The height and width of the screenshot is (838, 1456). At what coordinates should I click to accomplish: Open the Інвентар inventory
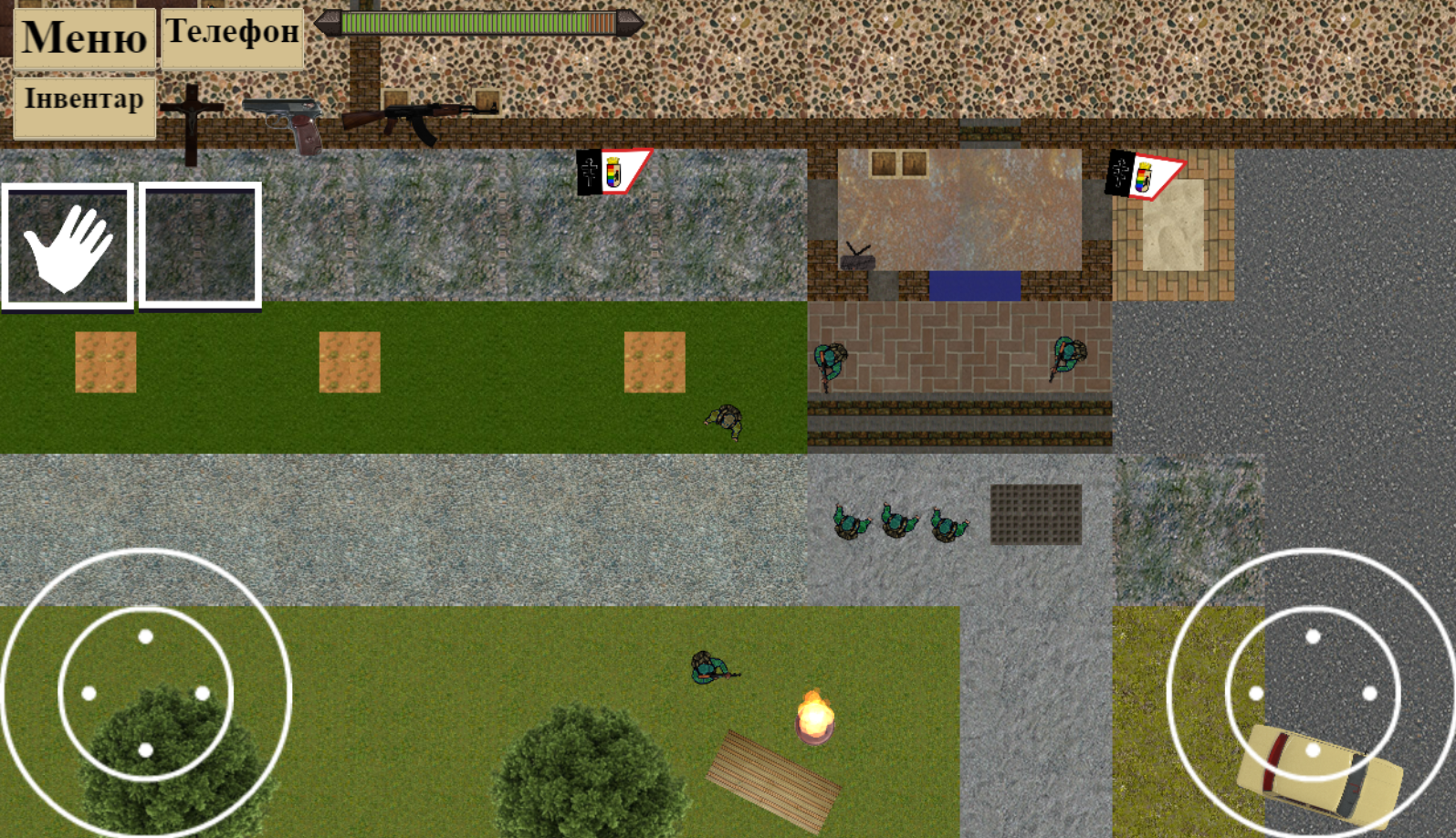coord(84,104)
